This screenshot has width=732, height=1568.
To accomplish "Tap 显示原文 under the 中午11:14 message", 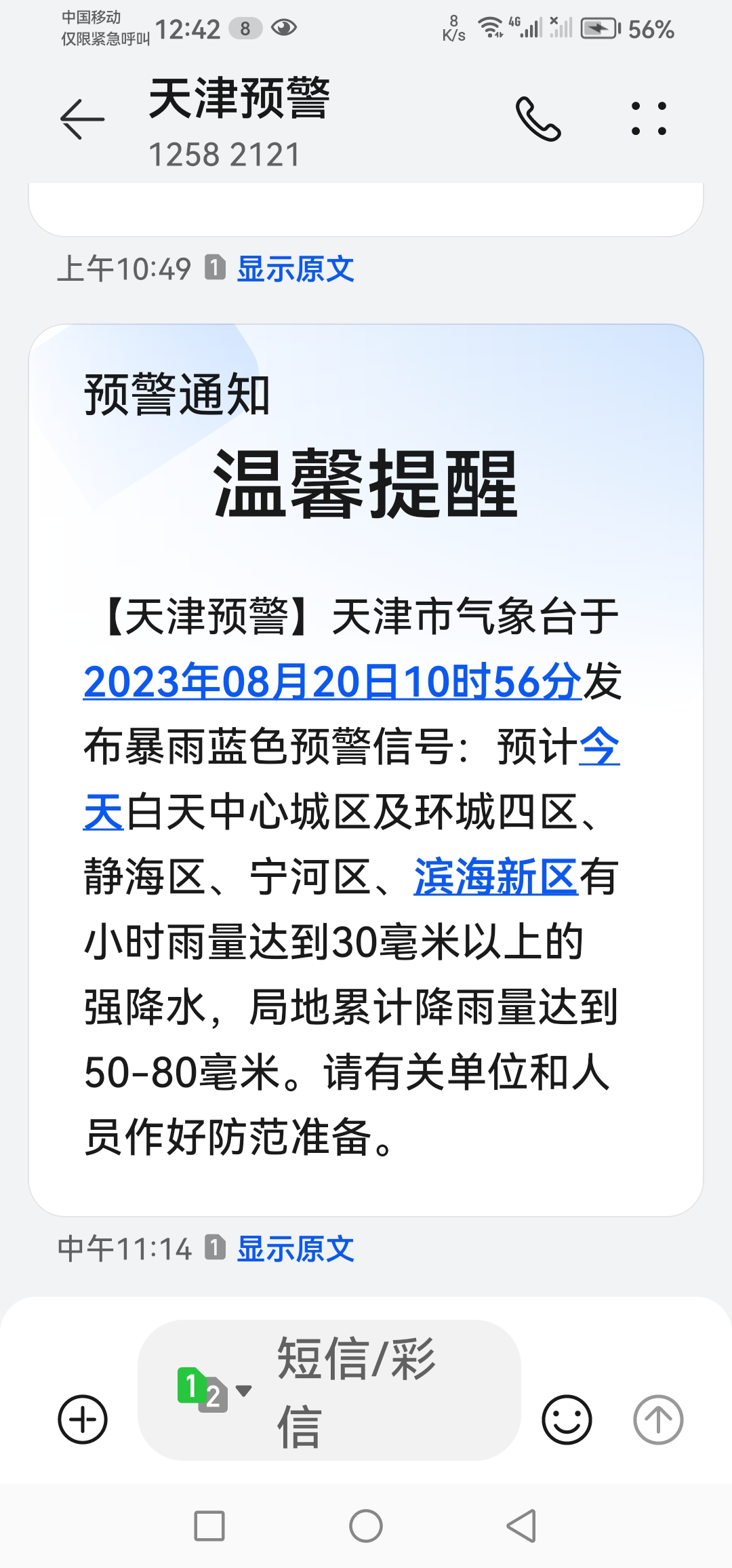I will pos(296,1249).
